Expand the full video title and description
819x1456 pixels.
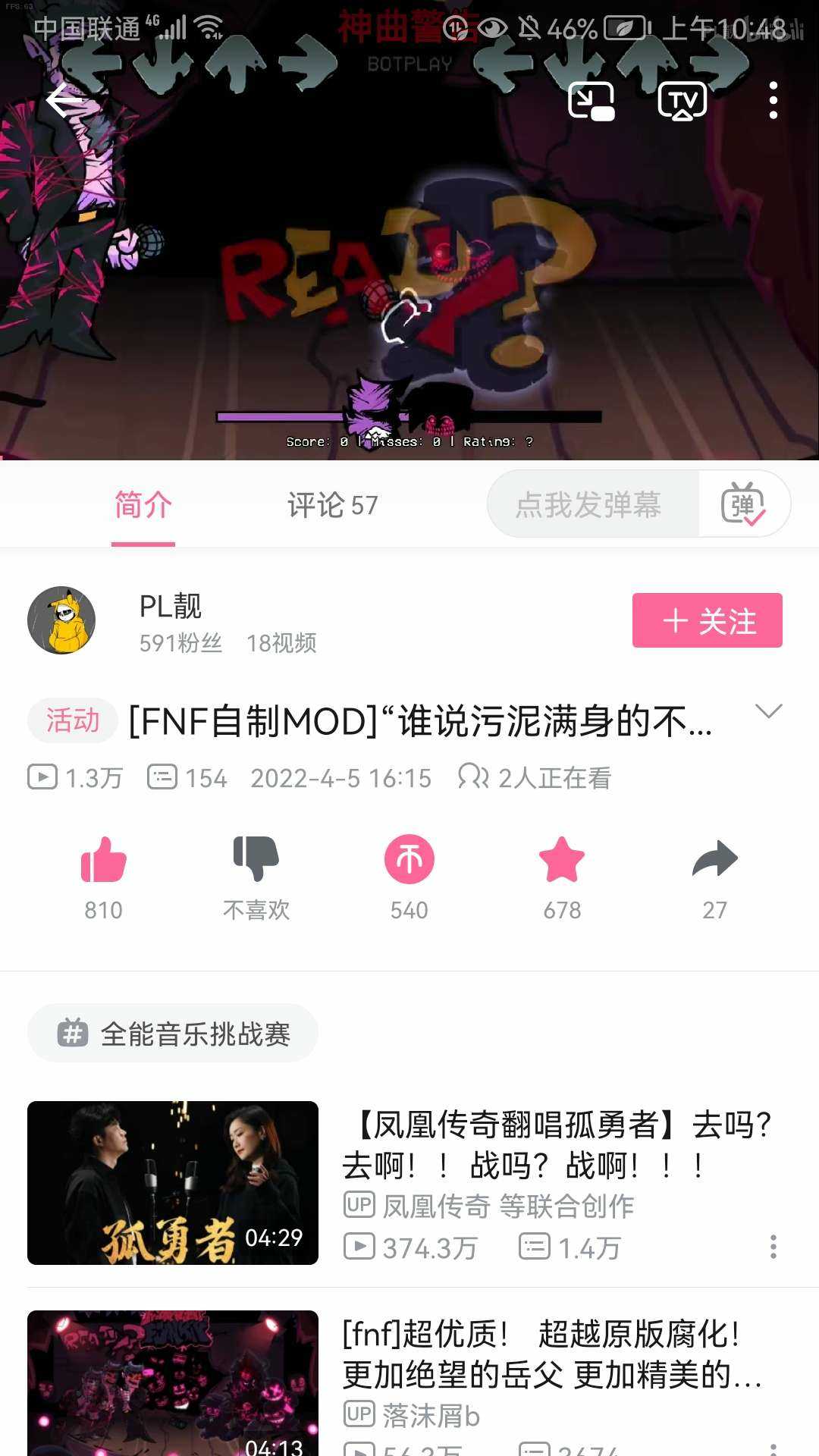768,712
